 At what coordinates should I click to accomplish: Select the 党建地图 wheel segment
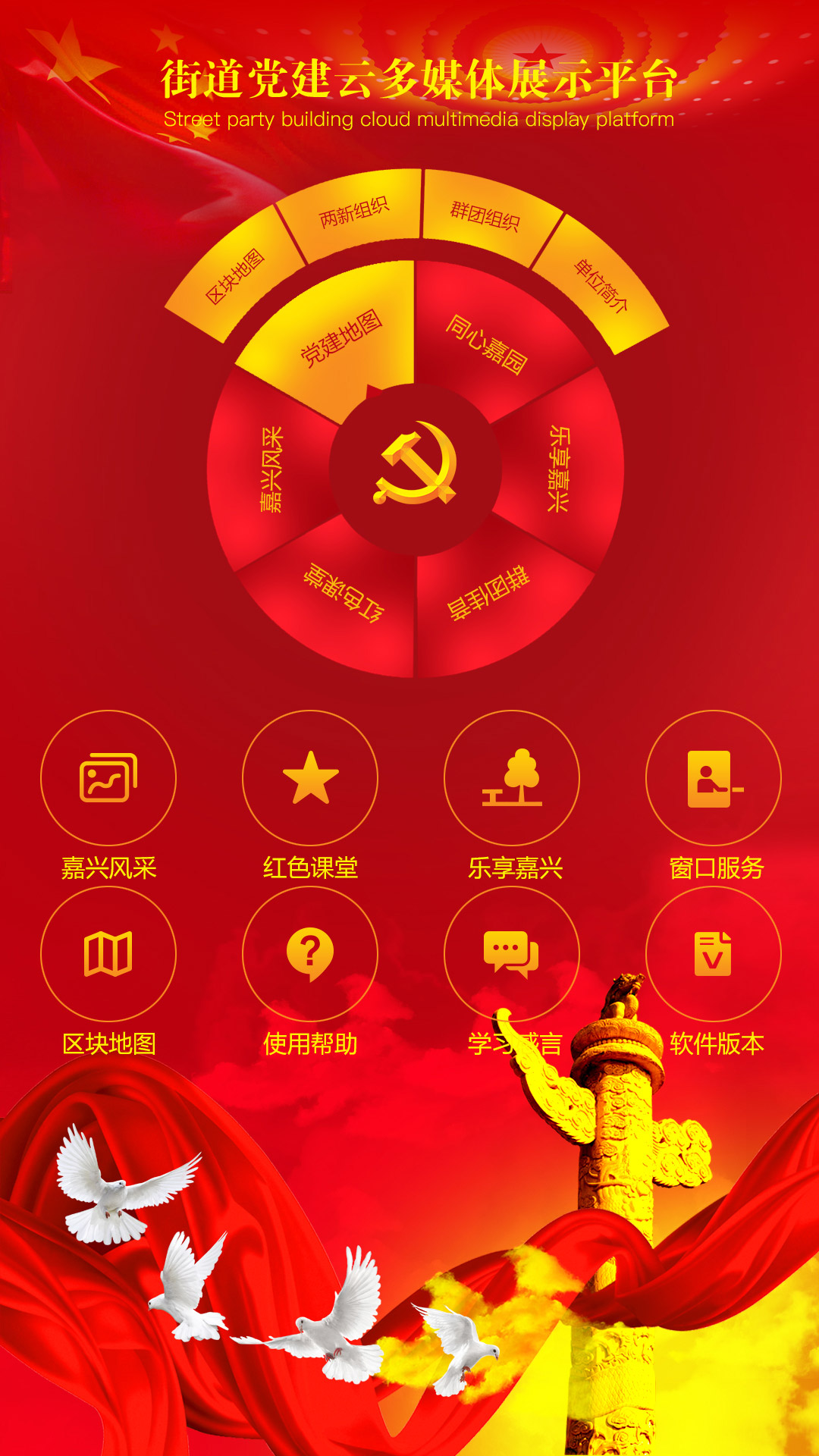tap(341, 339)
